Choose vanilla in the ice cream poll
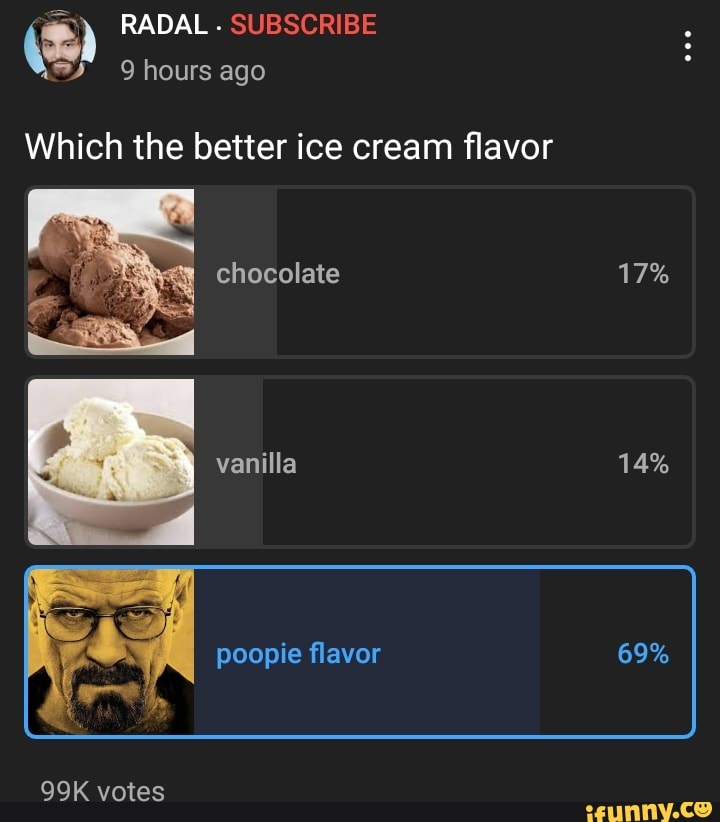This screenshot has height=822, width=720. click(360, 462)
